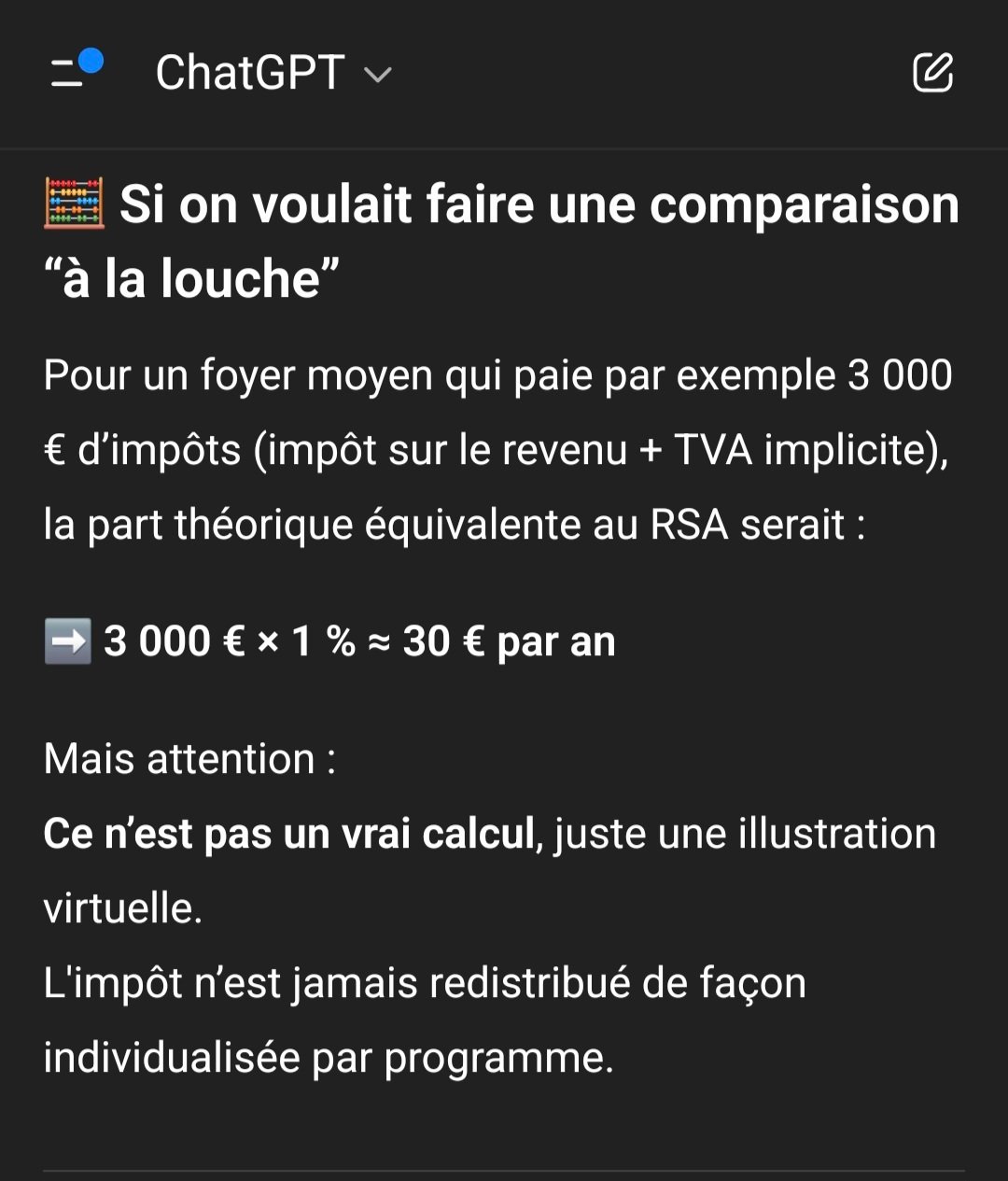Expand the ChatGPT model selector

coord(273,73)
